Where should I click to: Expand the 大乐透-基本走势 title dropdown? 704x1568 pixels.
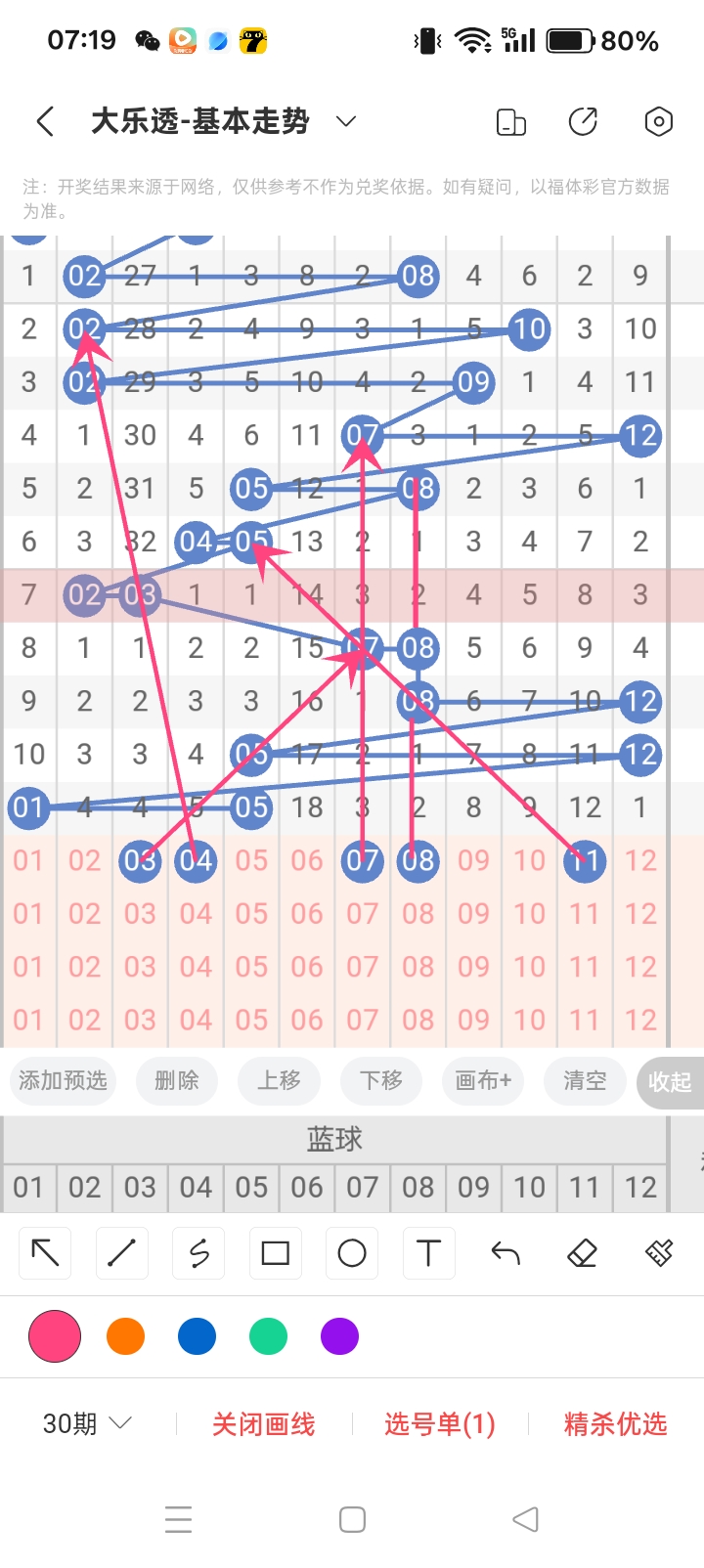(x=344, y=121)
